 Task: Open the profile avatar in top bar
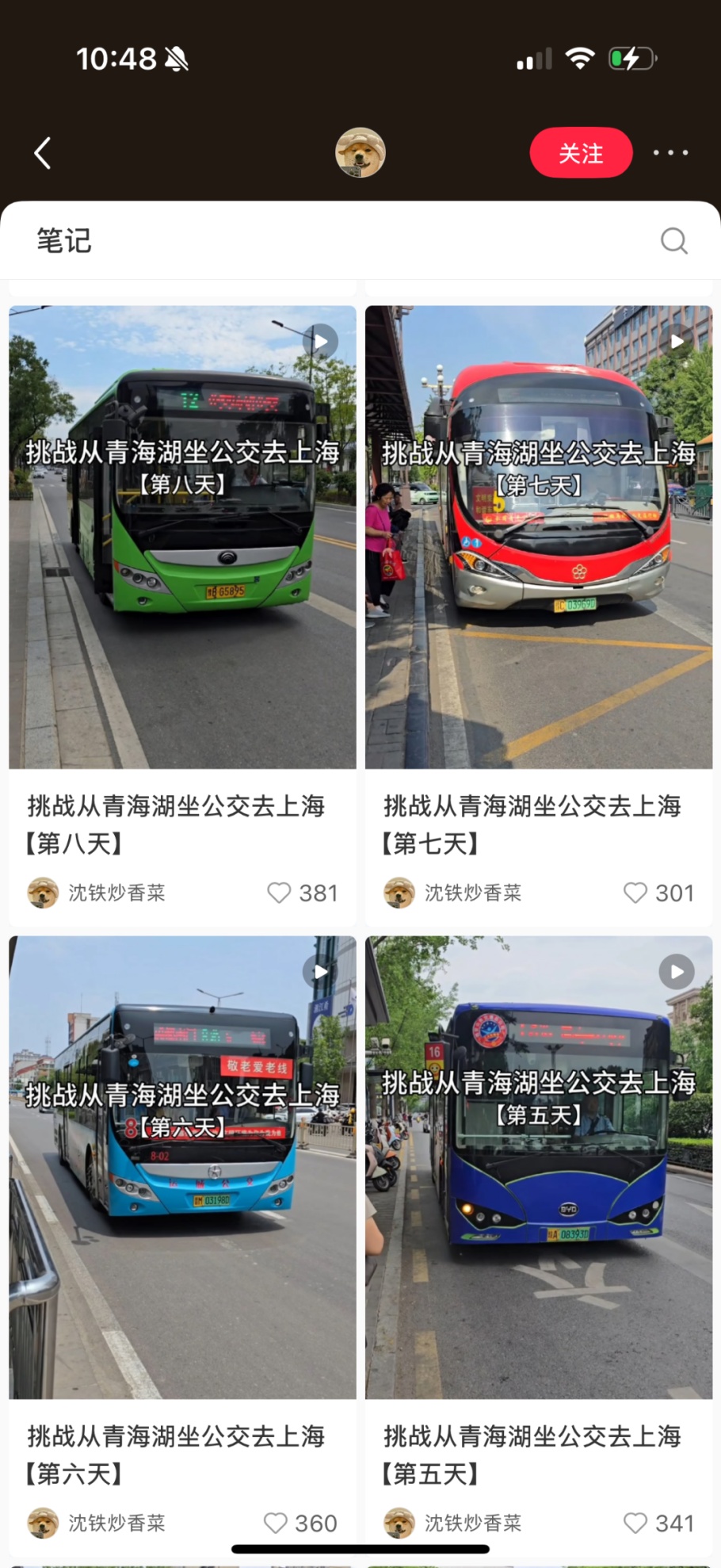(360, 152)
